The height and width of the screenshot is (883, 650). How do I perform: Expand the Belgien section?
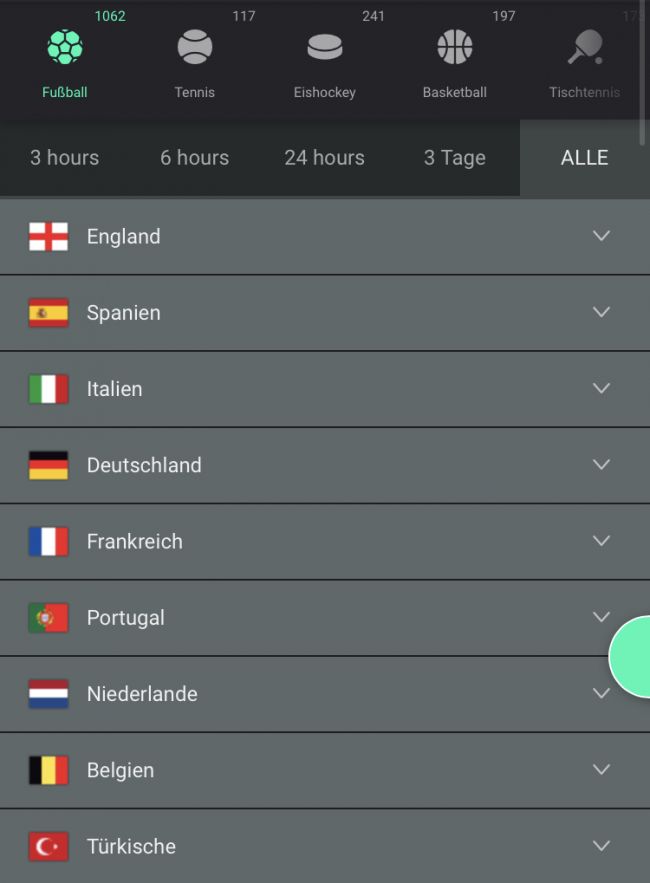click(324, 770)
